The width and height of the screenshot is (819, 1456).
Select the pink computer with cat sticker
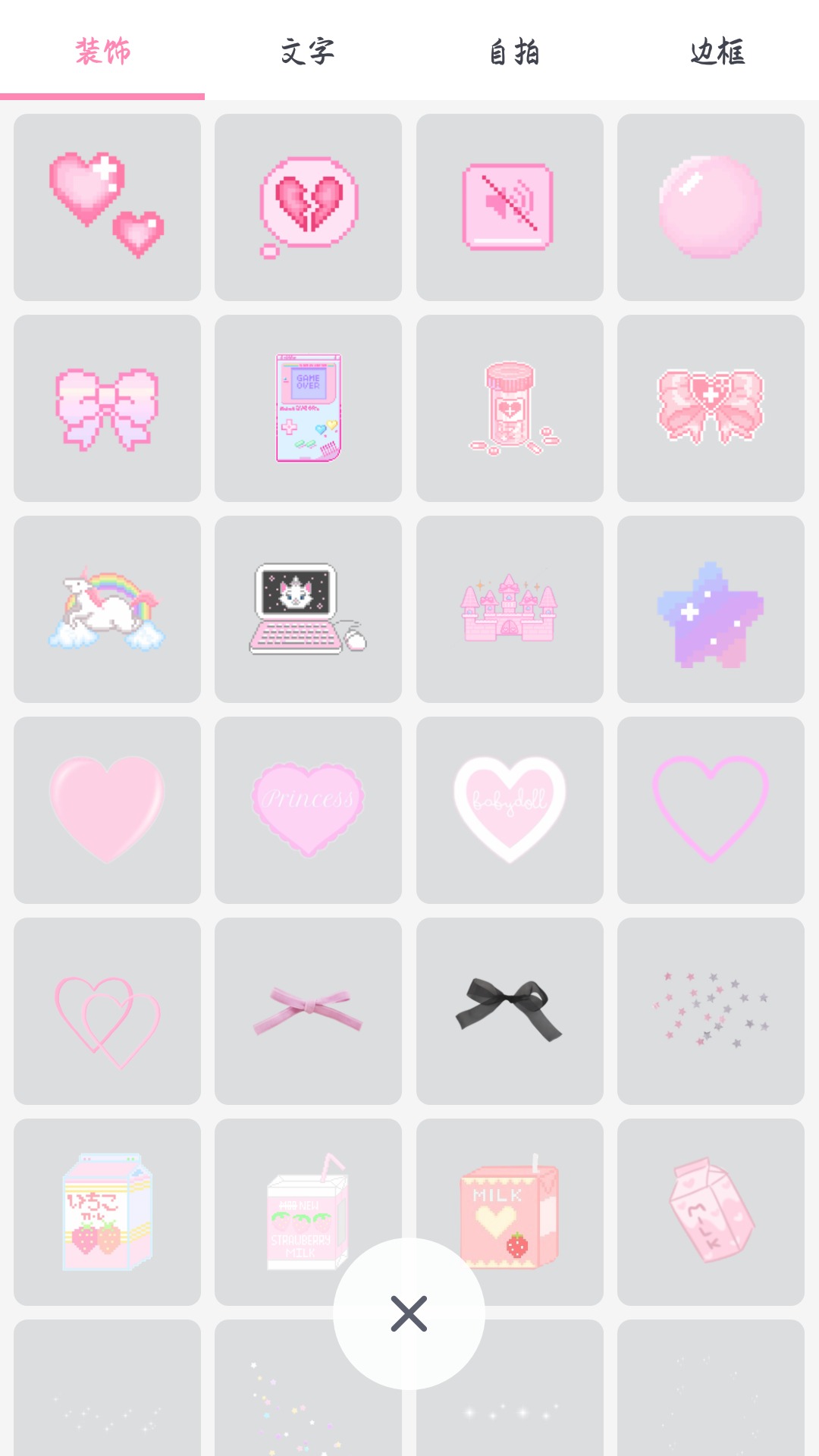click(308, 609)
